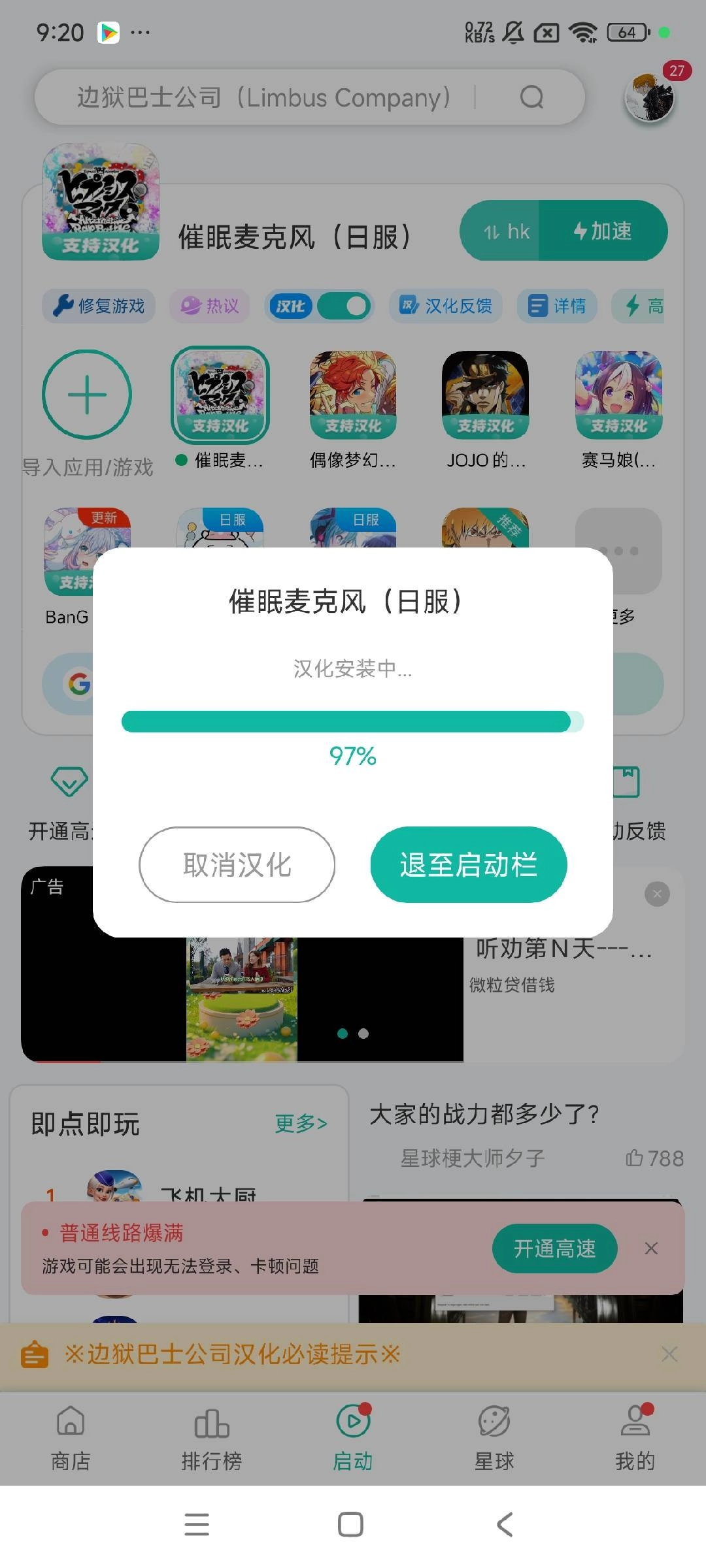The width and height of the screenshot is (706, 1568).
Task: Select the 赛马娘 game icon
Action: click(x=618, y=395)
